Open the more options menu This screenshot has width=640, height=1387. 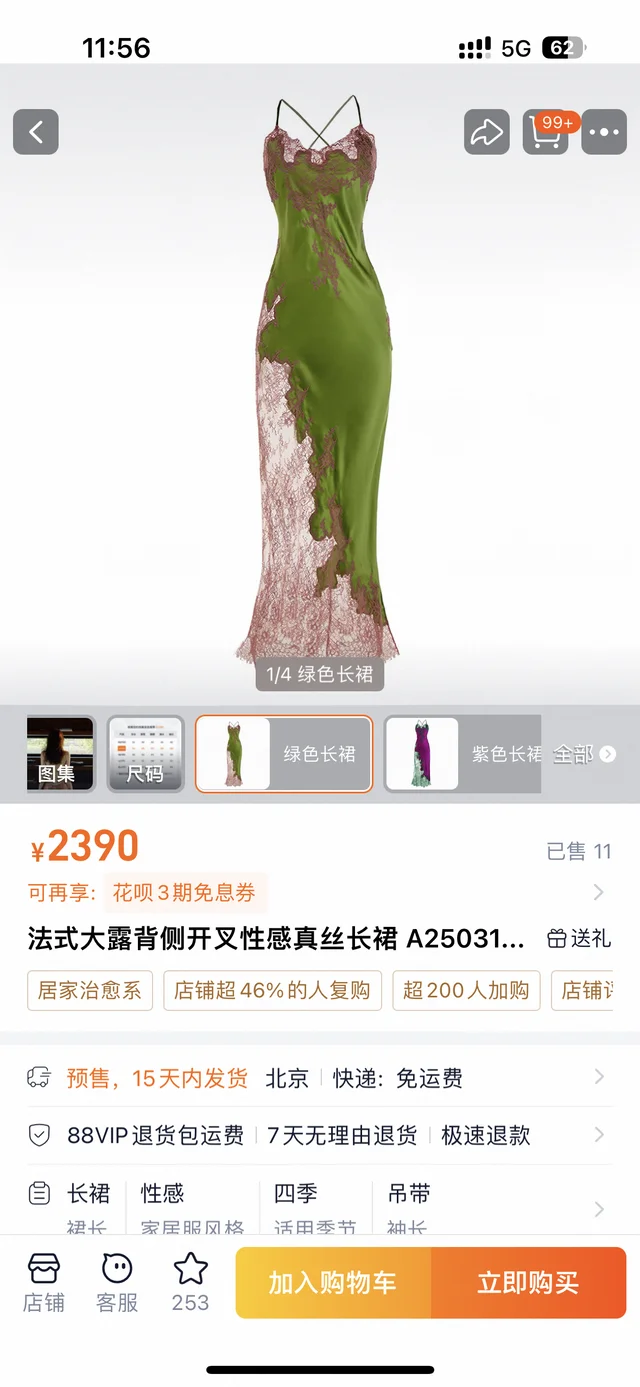(x=604, y=132)
